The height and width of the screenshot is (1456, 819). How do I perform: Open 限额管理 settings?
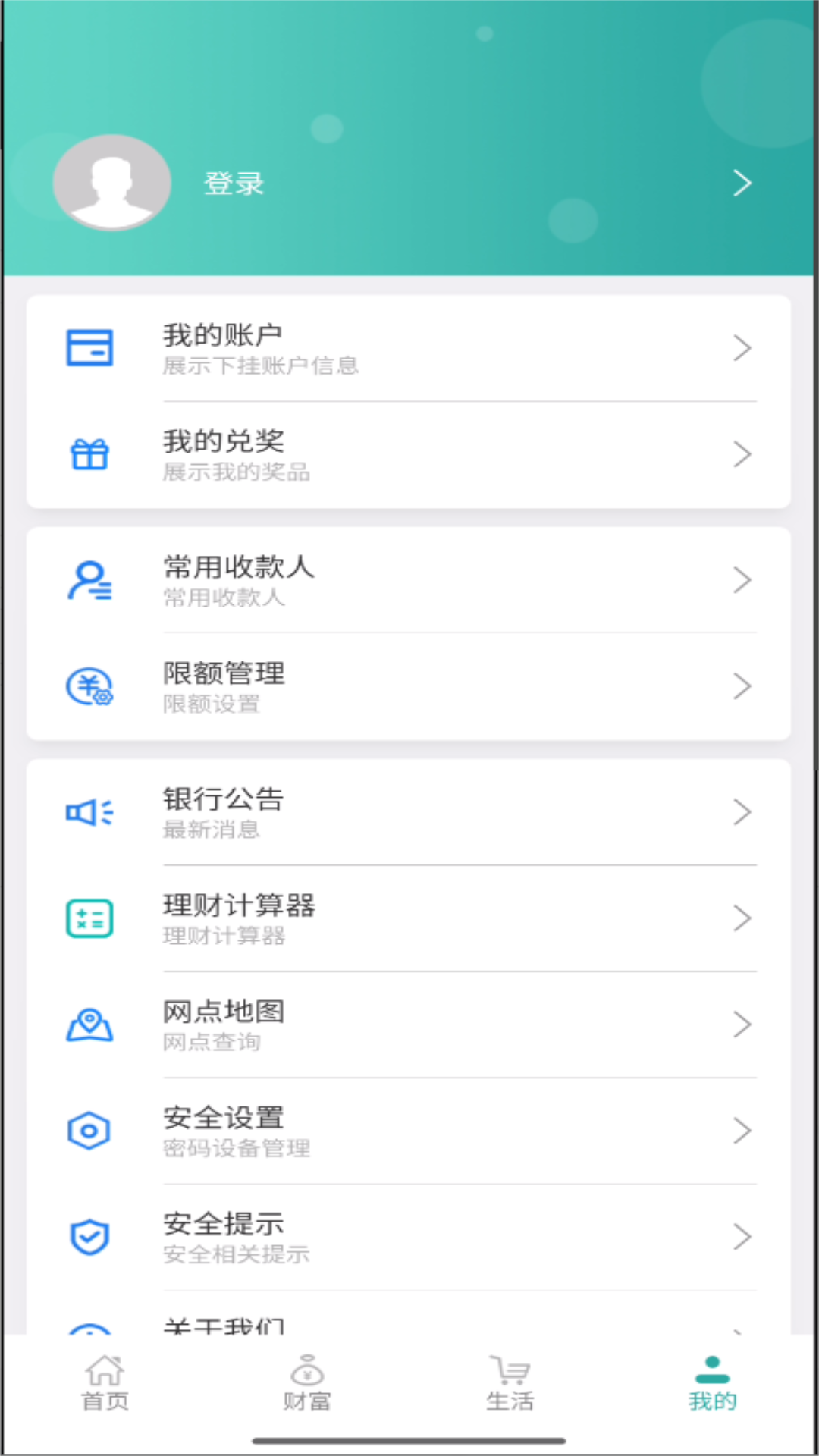tap(408, 687)
